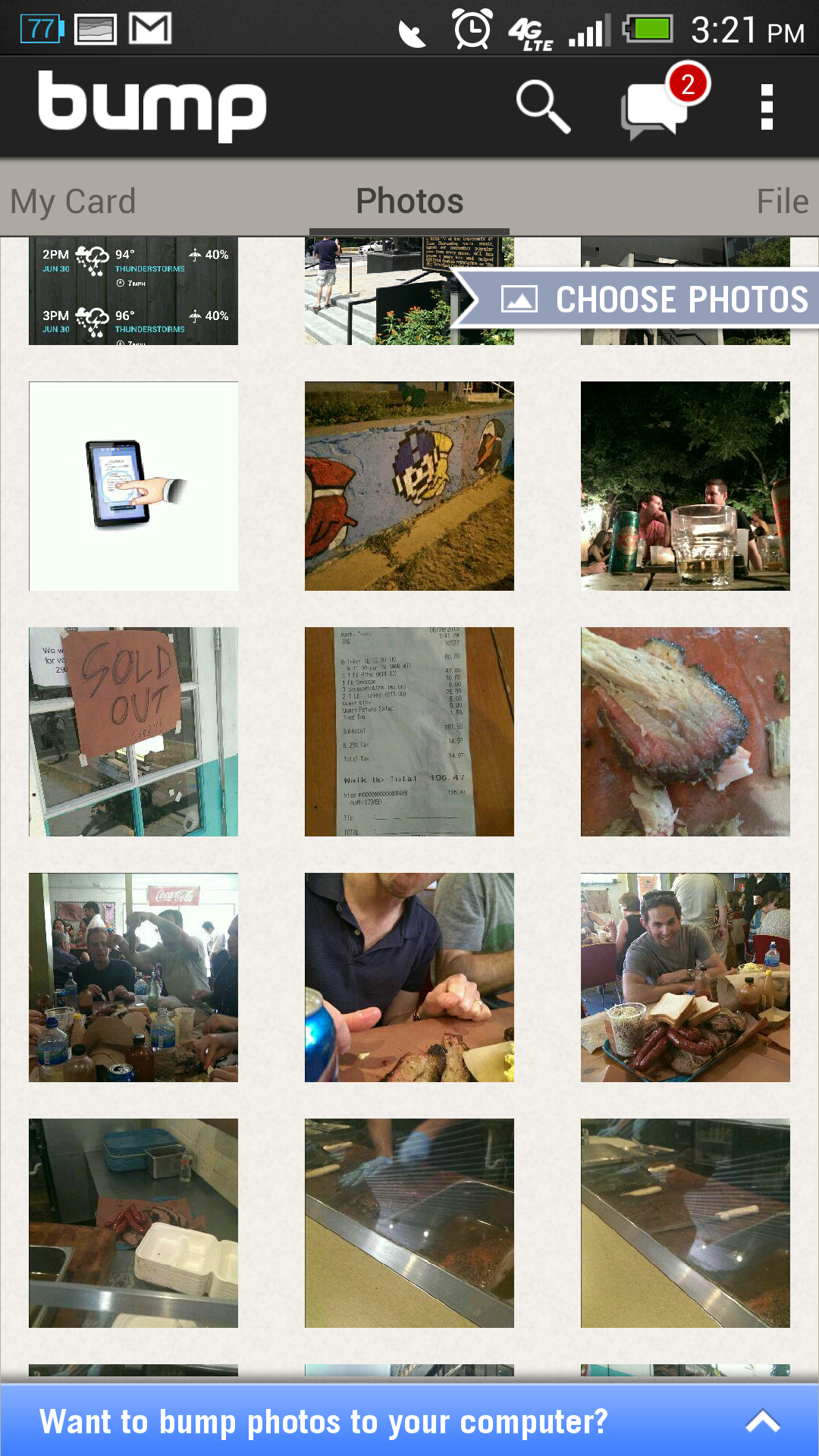Select the tablet with pointing hand image

click(133, 486)
